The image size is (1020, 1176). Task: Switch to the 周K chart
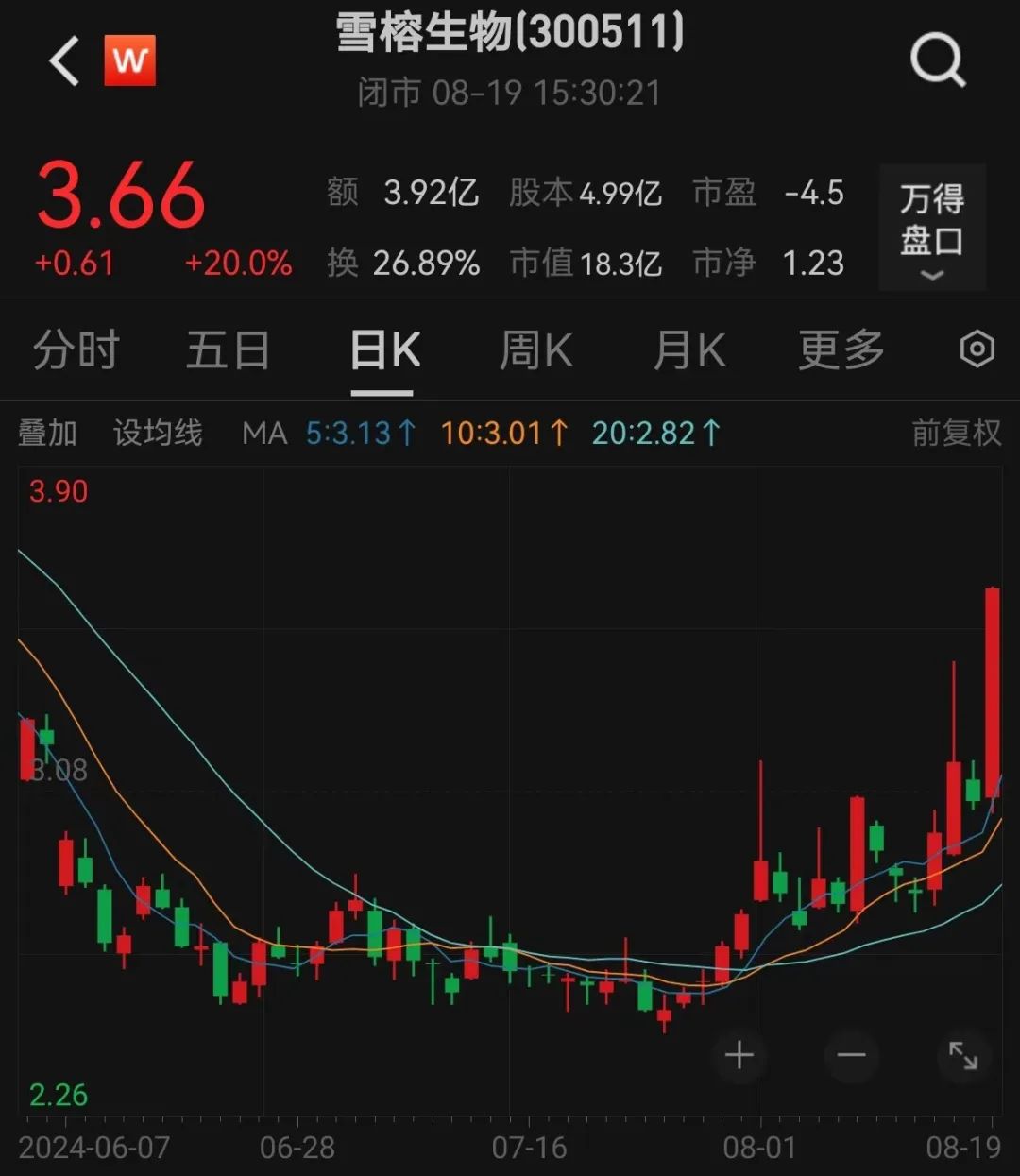[535, 350]
